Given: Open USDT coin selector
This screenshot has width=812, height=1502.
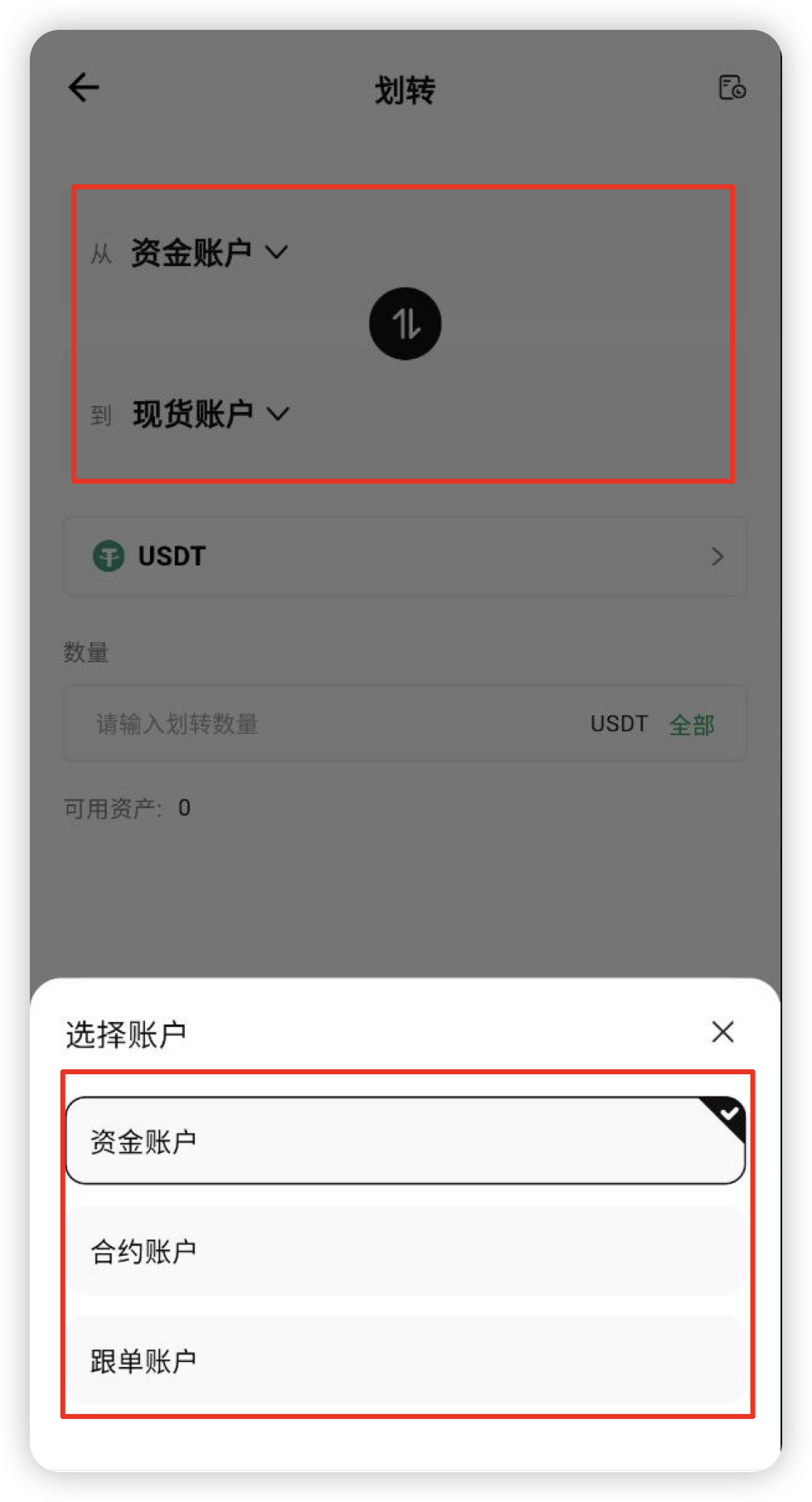Looking at the screenshot, I should (x=405, y=556).
